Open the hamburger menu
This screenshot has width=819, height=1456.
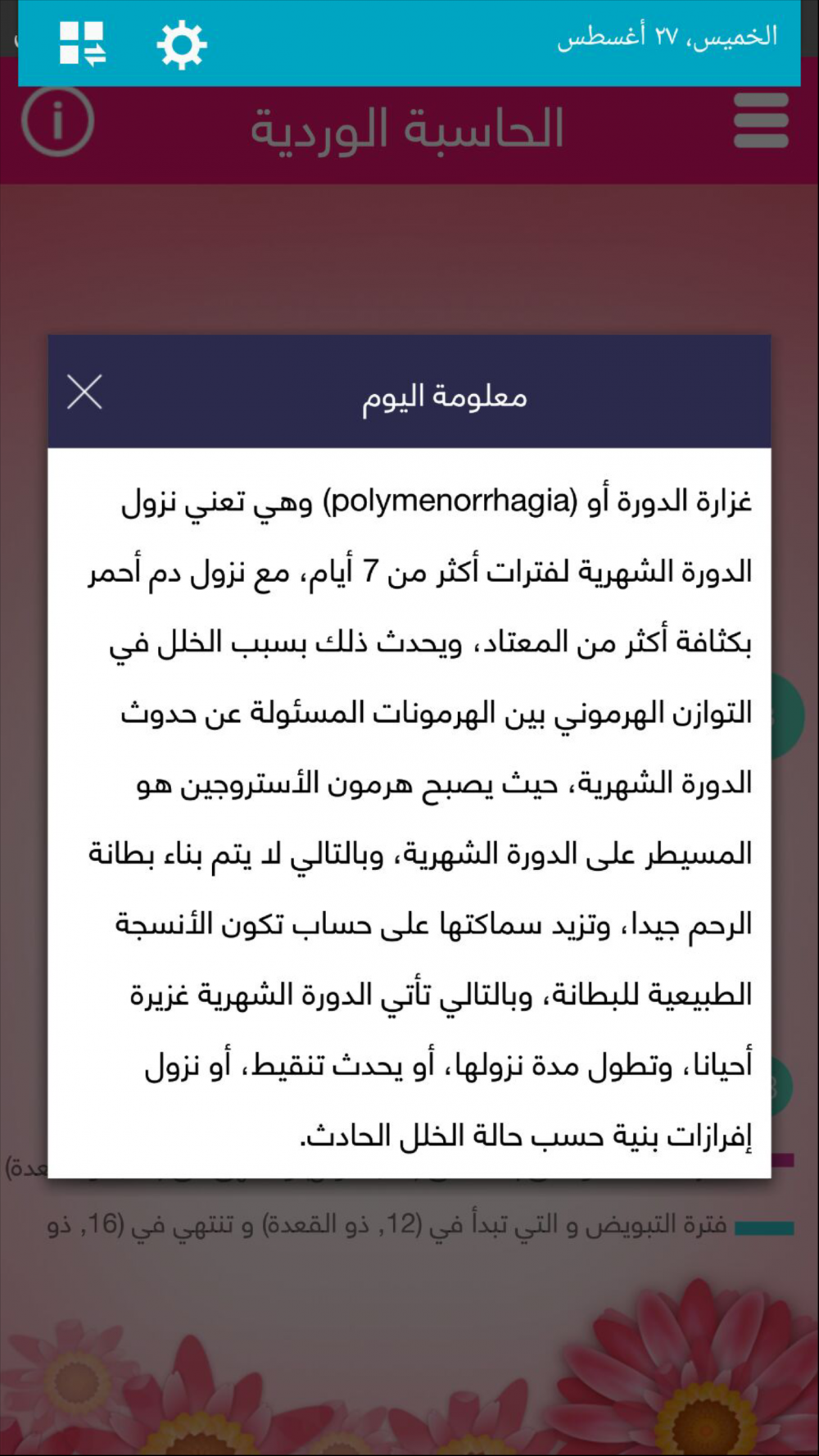click(761, 120)
